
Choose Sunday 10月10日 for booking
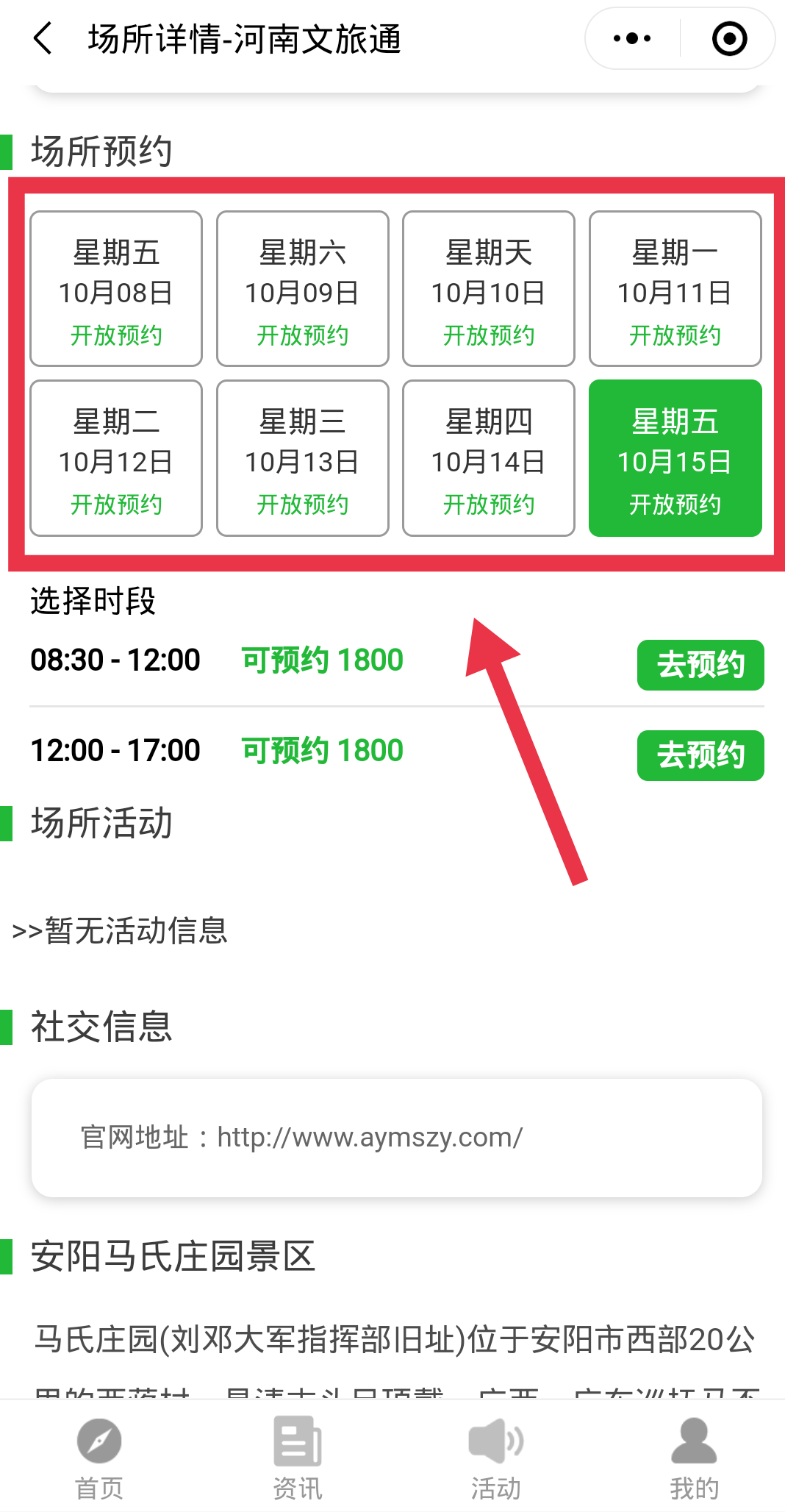coord(489,289)
